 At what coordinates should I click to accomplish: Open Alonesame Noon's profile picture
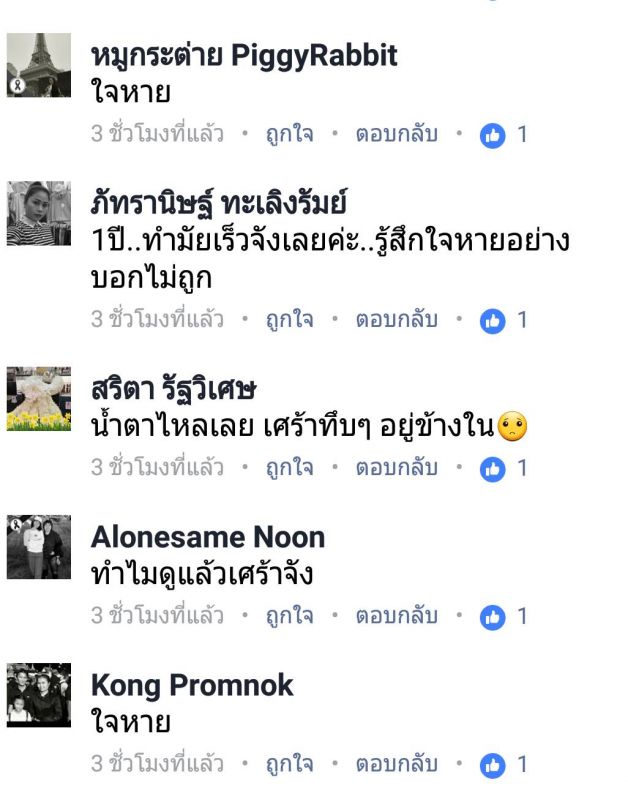coord(39,546)
